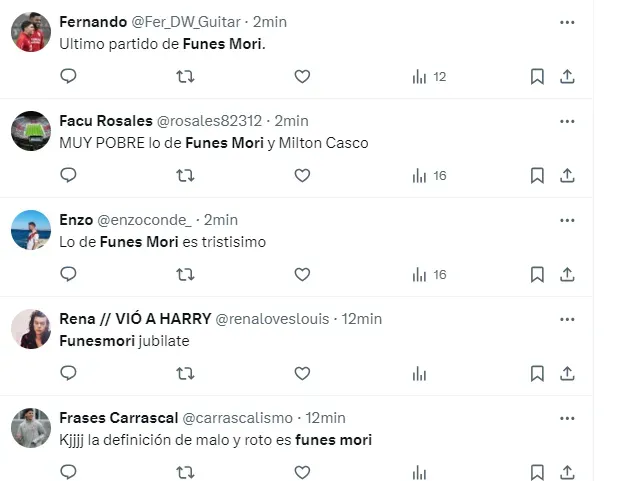Retweet Facu Rosales' post

185,175
